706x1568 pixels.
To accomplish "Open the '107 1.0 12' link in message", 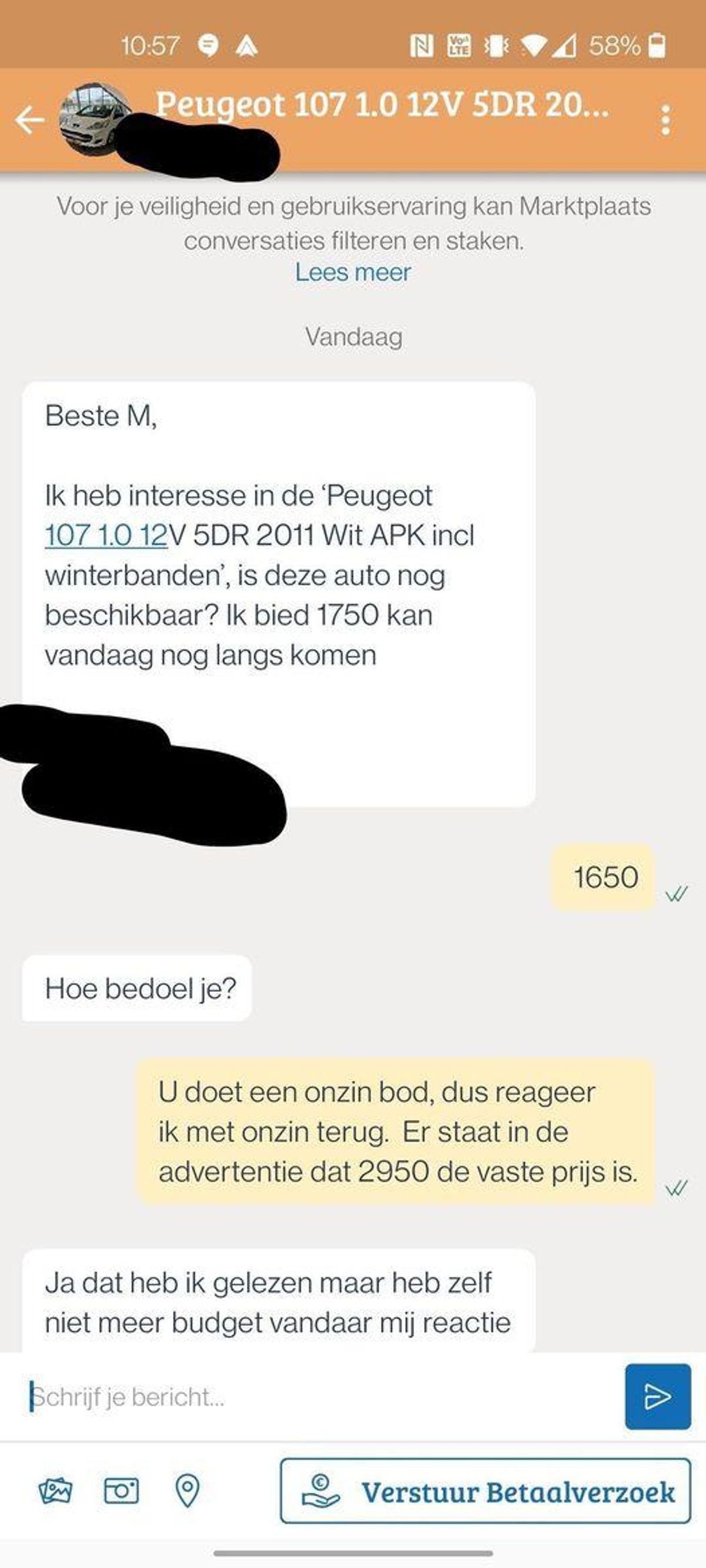I will [105, 536].
